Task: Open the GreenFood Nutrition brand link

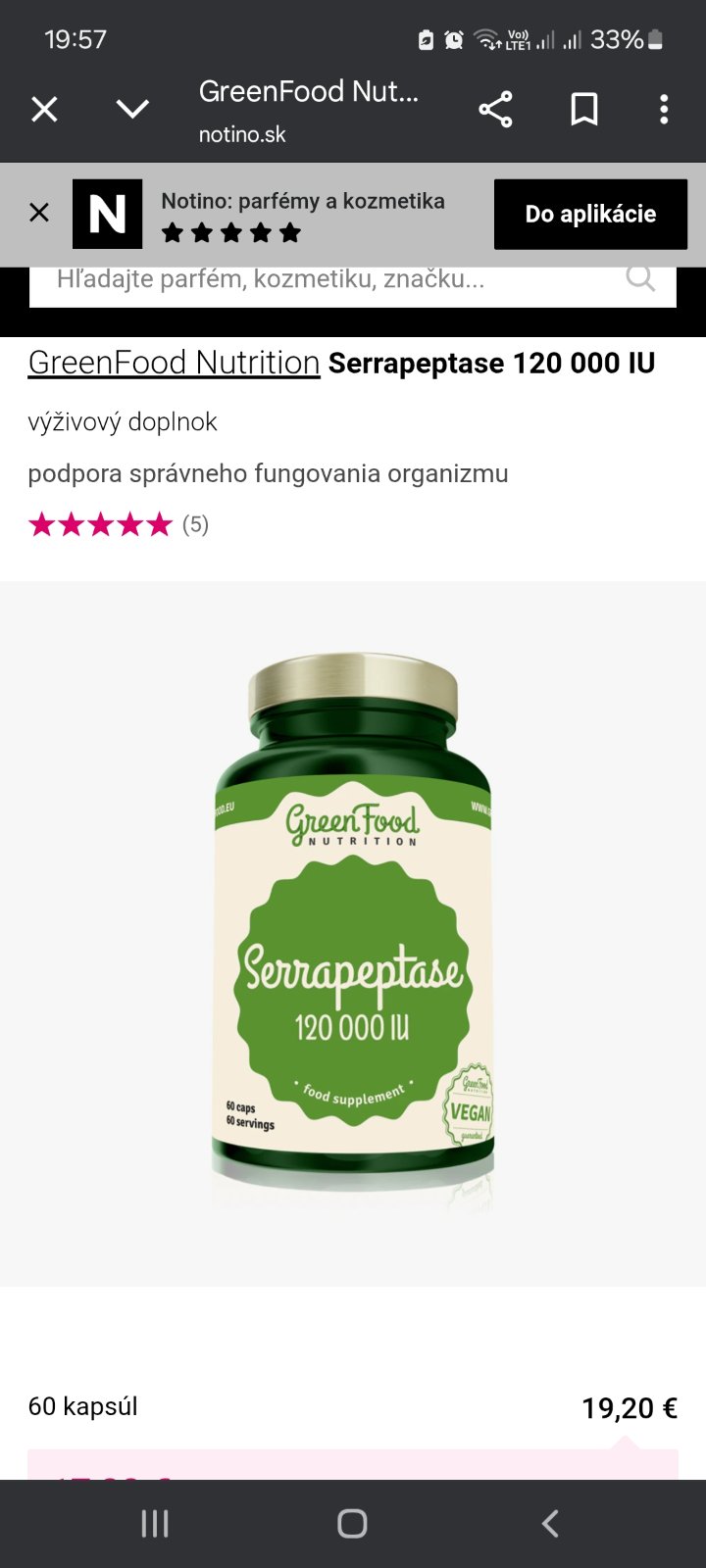Action: [174, 363]
